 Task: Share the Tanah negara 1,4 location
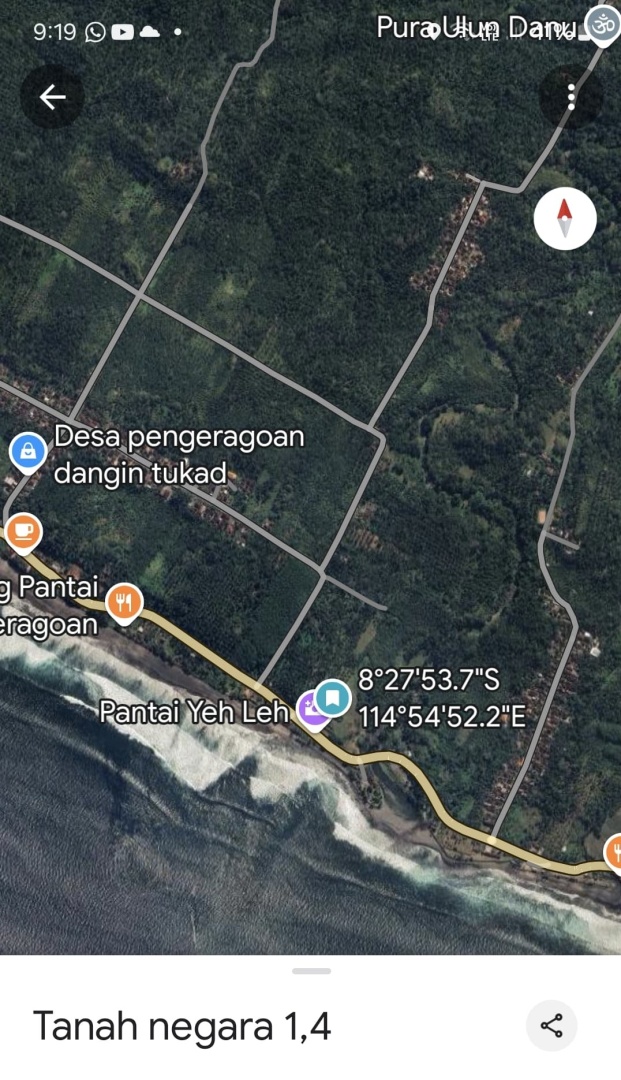tap(551, 1025)
